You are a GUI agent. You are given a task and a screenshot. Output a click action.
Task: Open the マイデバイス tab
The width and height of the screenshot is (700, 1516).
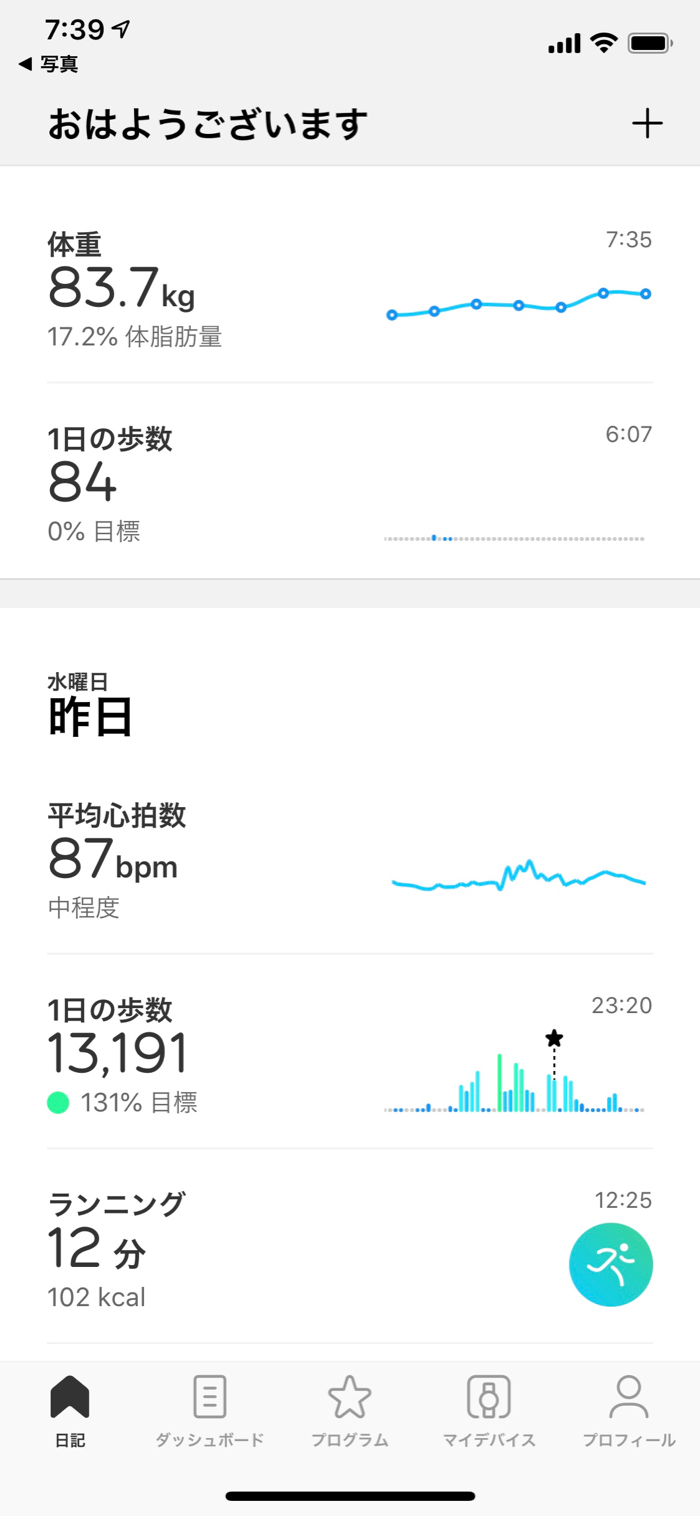coord(489,1410)
